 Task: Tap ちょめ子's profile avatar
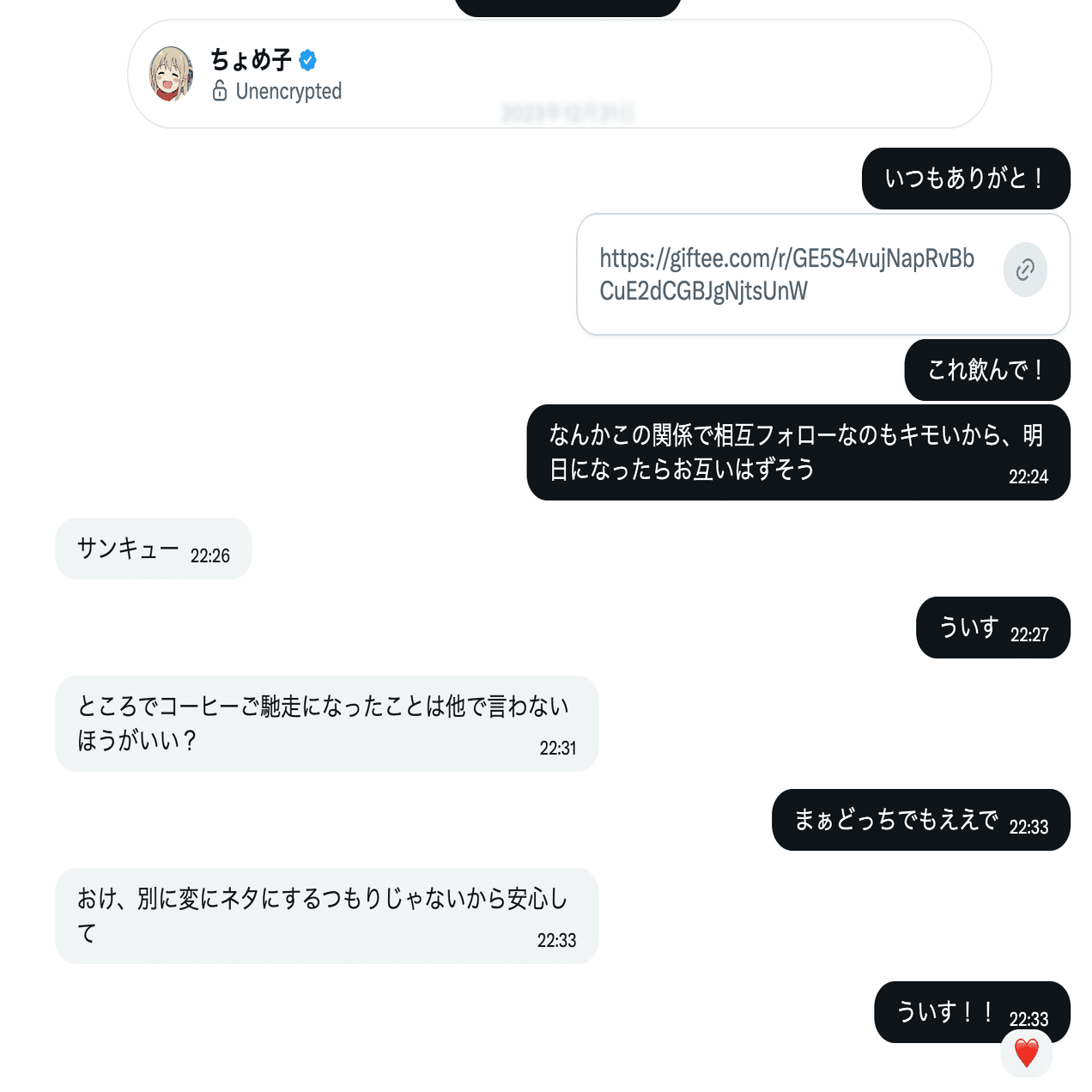coord(171,74)
